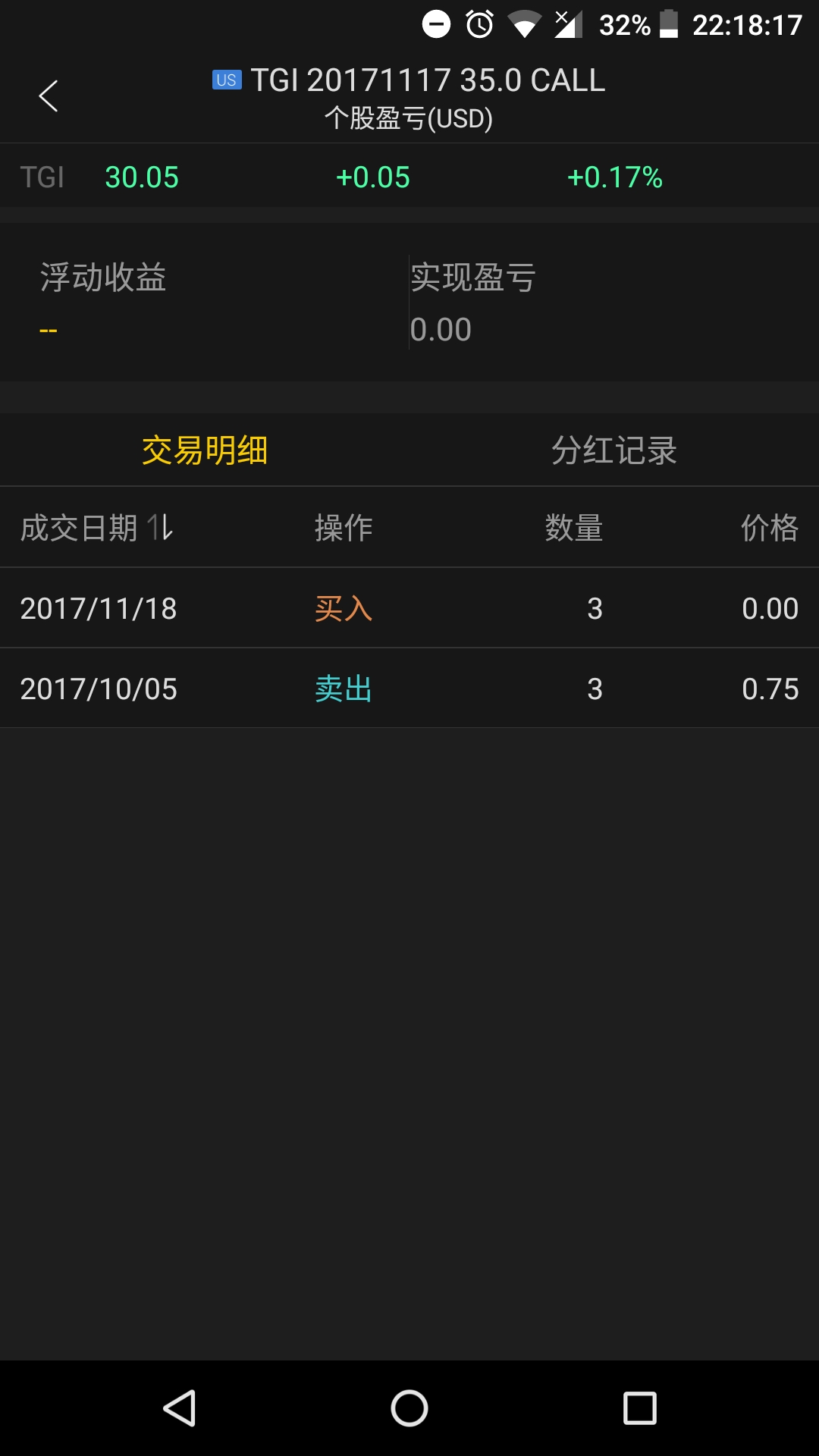
Task: Open the 2017/10/05 卖出 transaction
Action: [x=409, y=689]
